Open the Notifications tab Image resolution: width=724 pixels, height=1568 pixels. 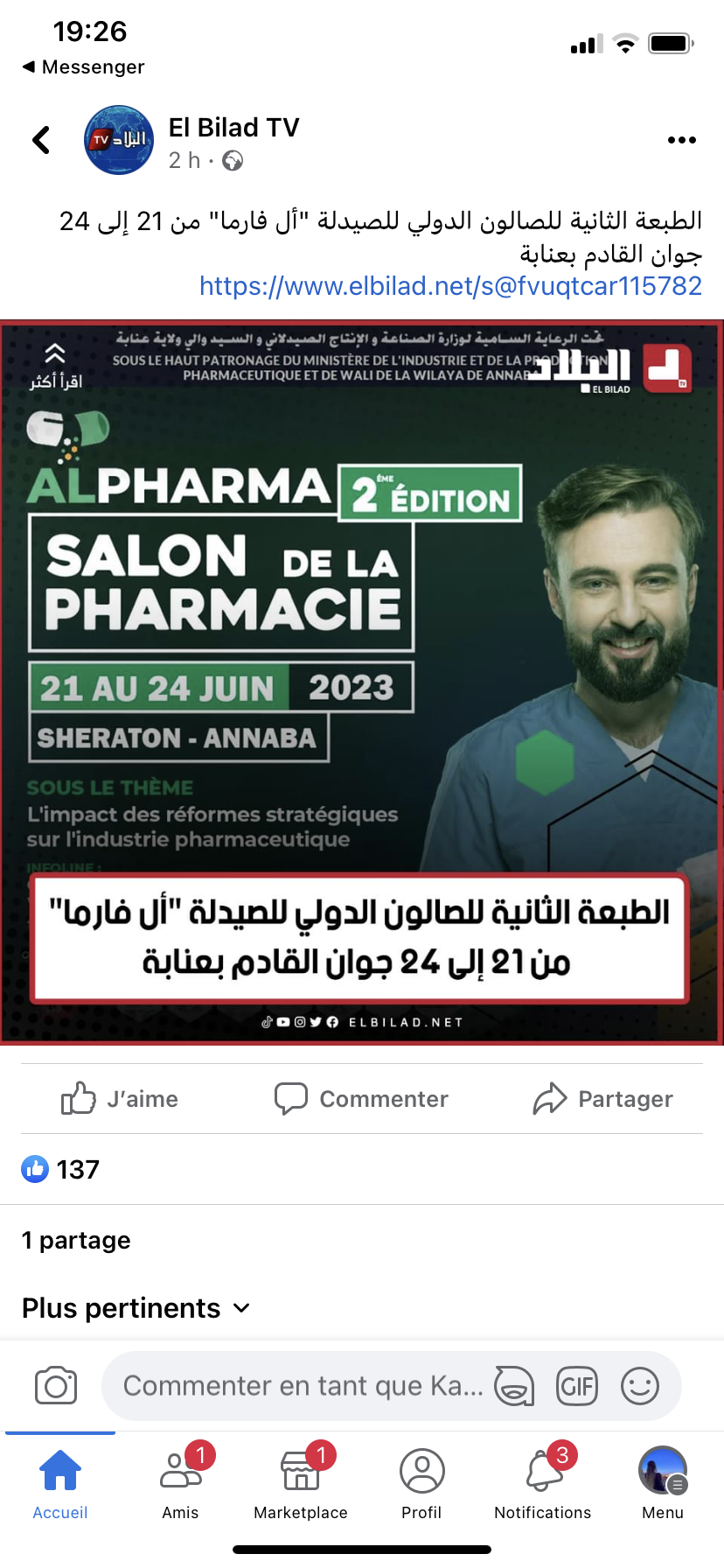point(543,1482)
